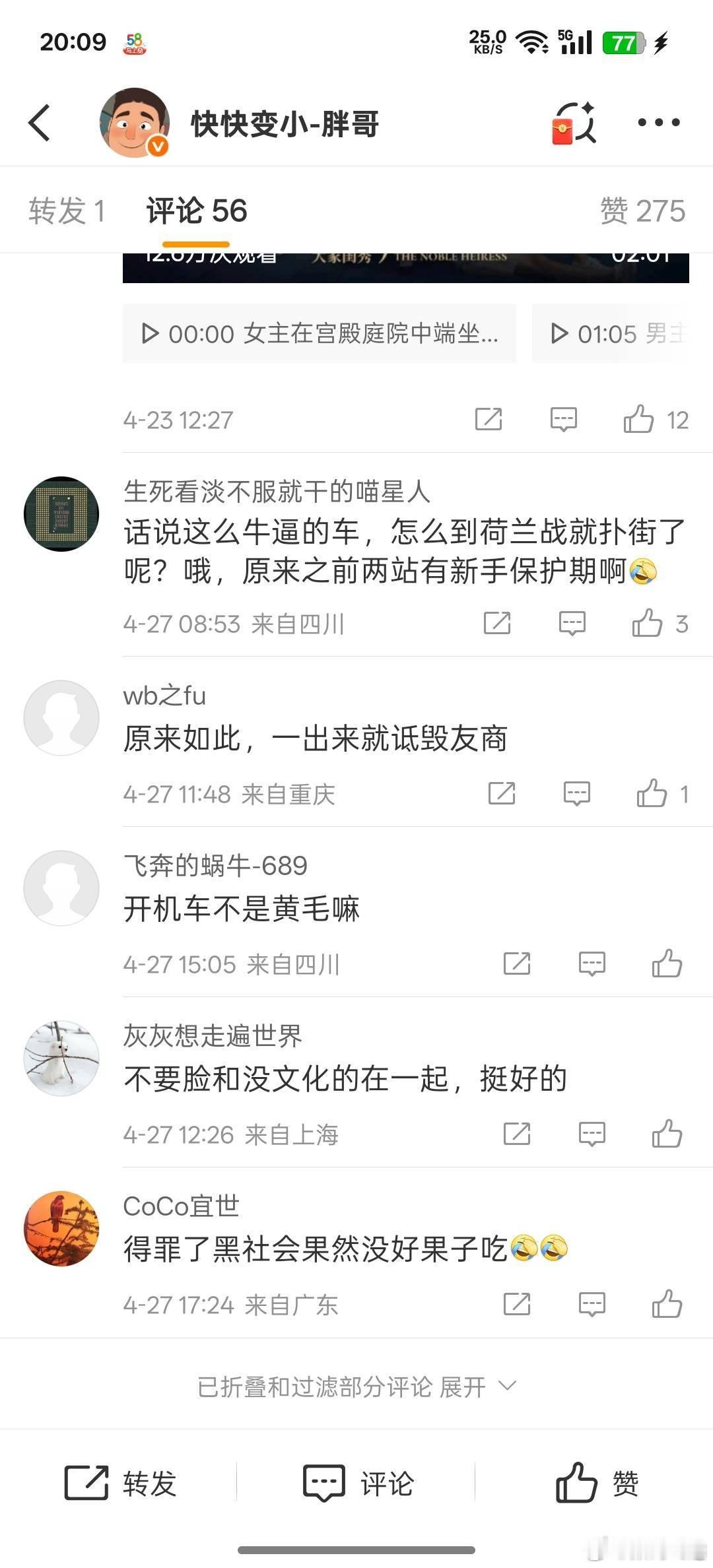This screenshot has width=713, height=1568.
Task: Open the three-dot more options menu
Action: tap(658, 123)
